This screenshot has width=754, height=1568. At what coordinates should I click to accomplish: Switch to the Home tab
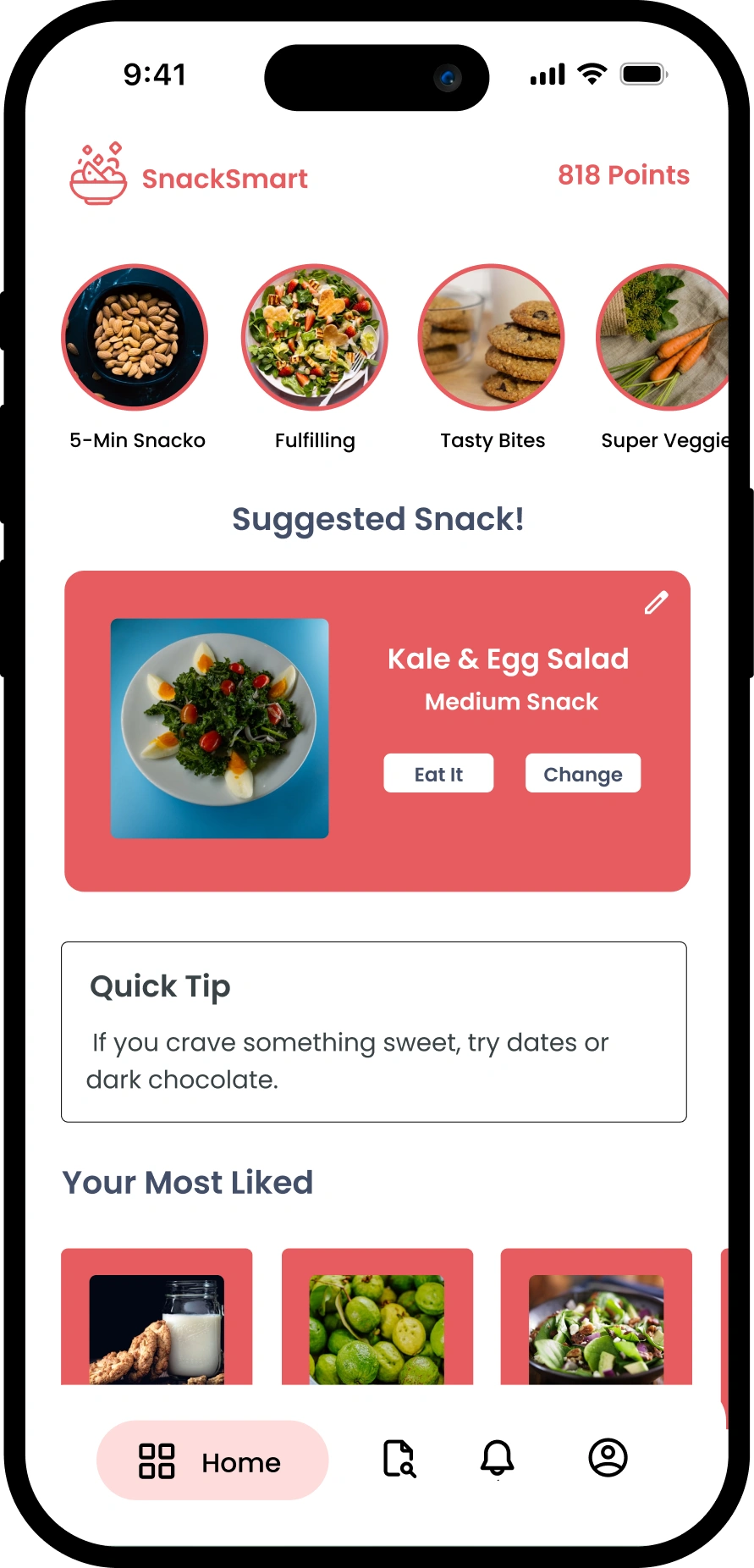[212, 1460]
